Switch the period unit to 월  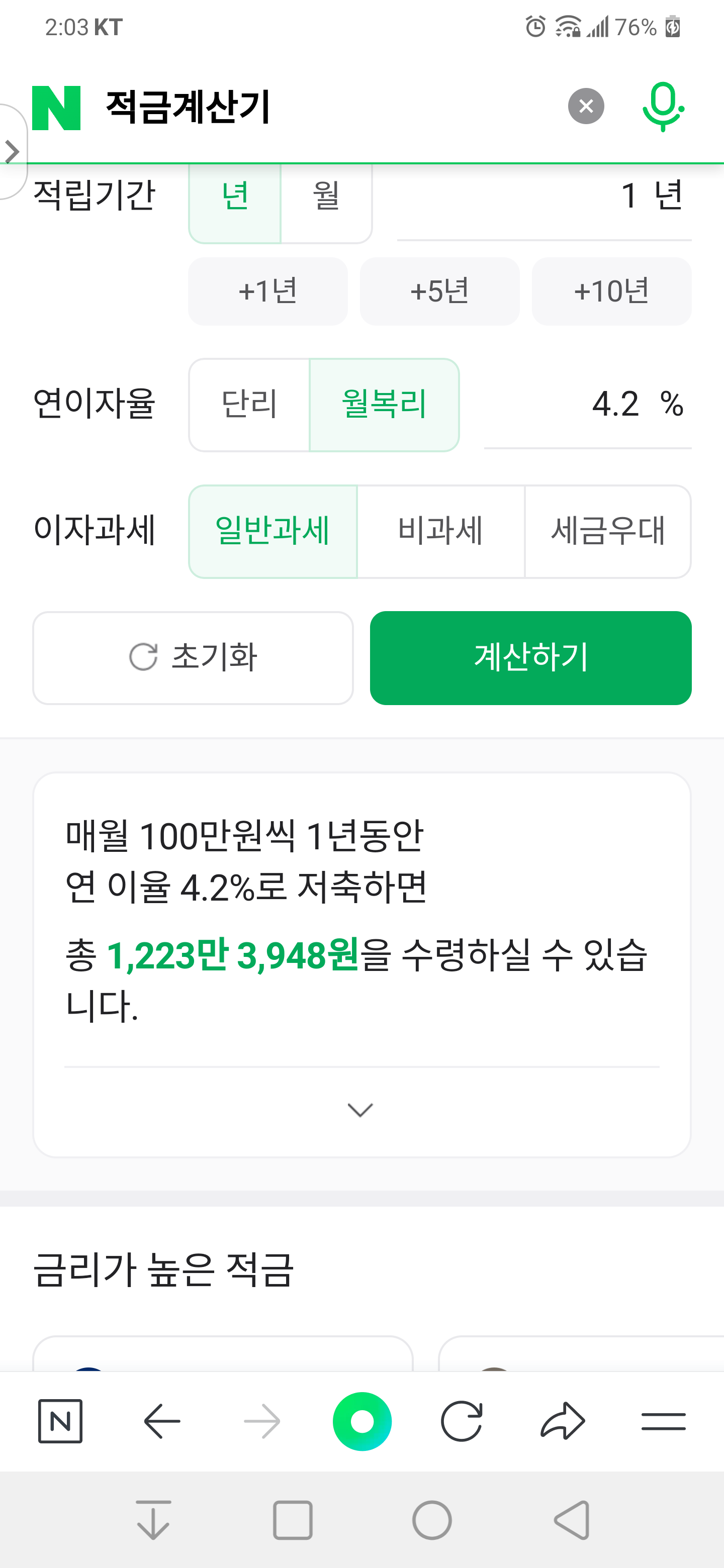326,197
